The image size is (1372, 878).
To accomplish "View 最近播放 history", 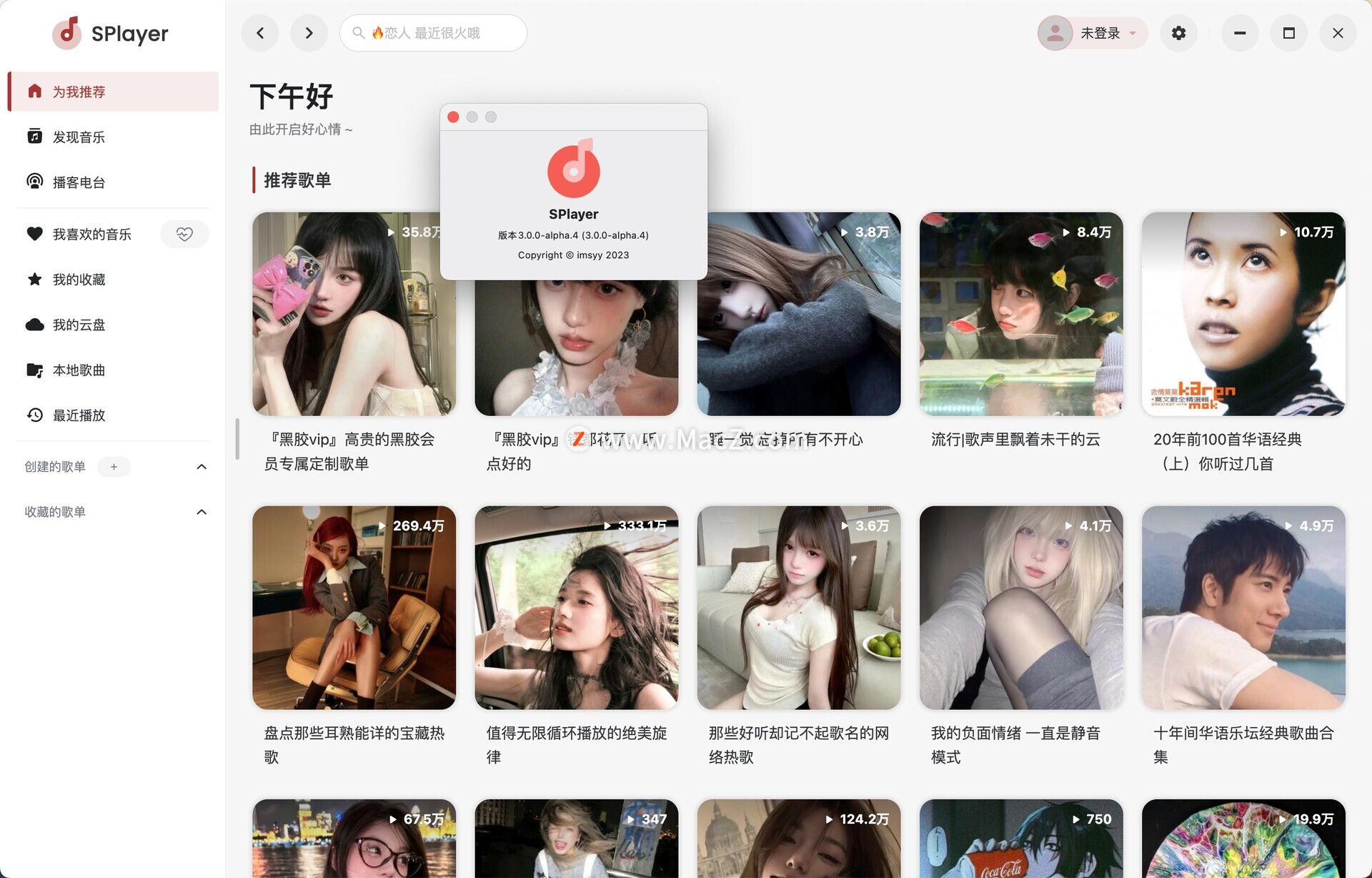I will (79, 415).
